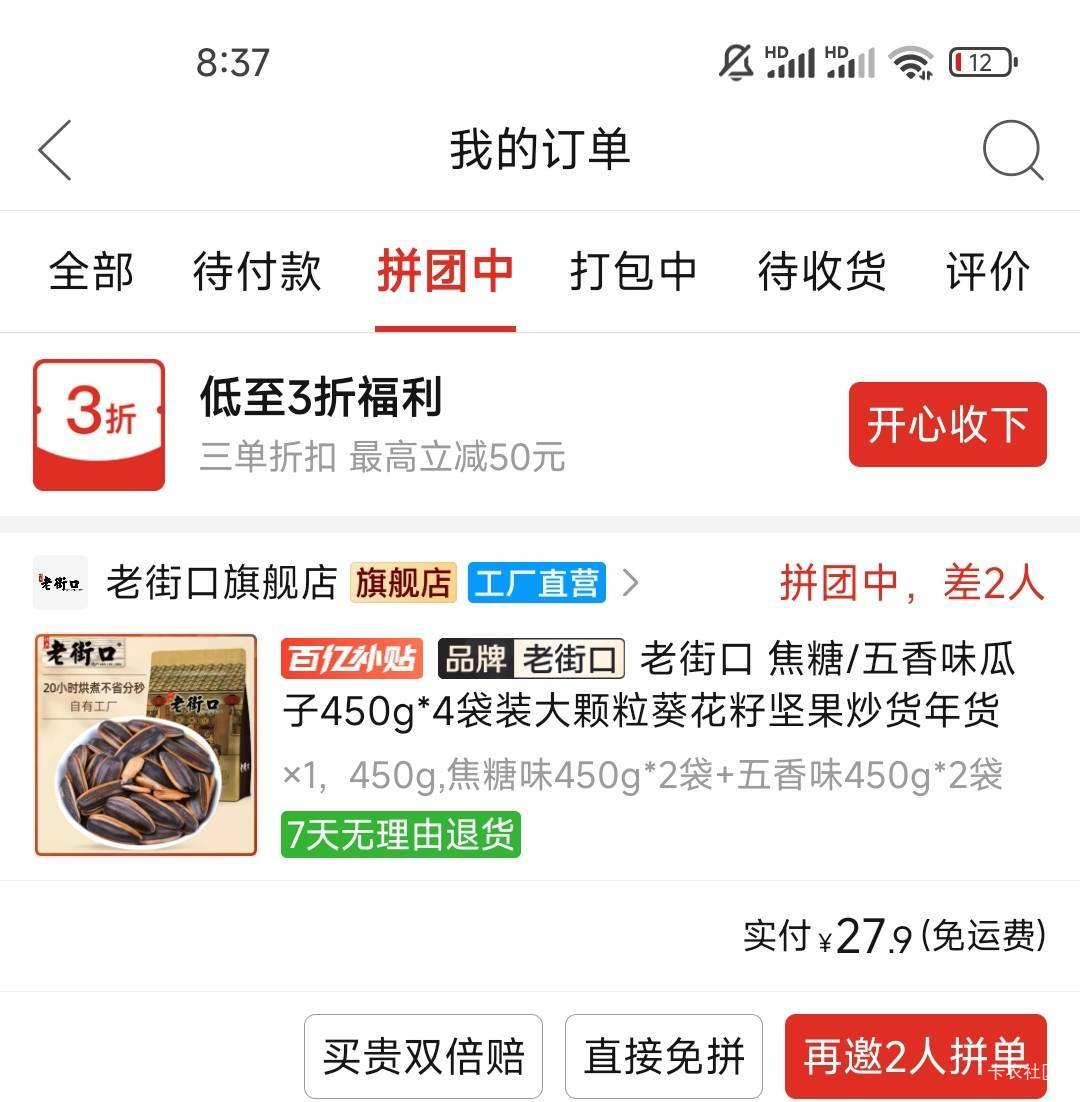Image resolution: width=1080 pixels, height=1102 pixels.
Task: Switch to the 待收货 tab
Action: pos(821,271)
